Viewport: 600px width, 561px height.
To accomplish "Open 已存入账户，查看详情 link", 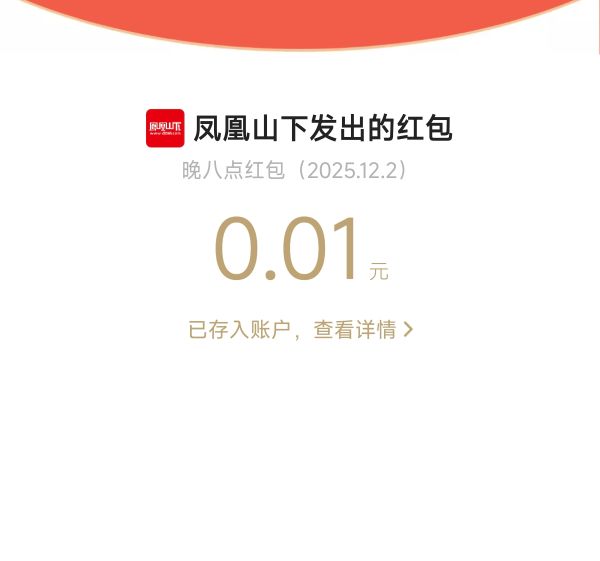I will point(300,330).
